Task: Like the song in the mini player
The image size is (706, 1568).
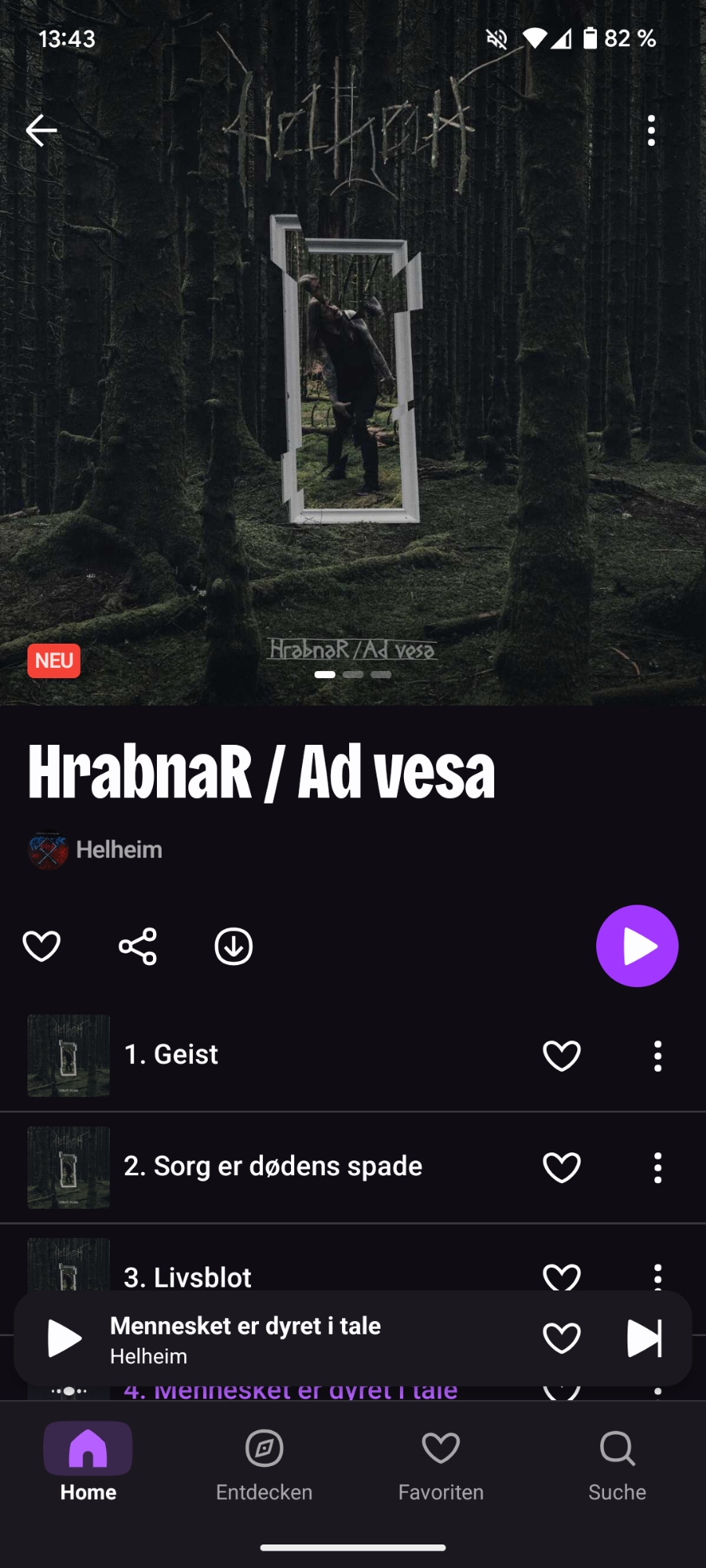Action: tap(562, 1338)
